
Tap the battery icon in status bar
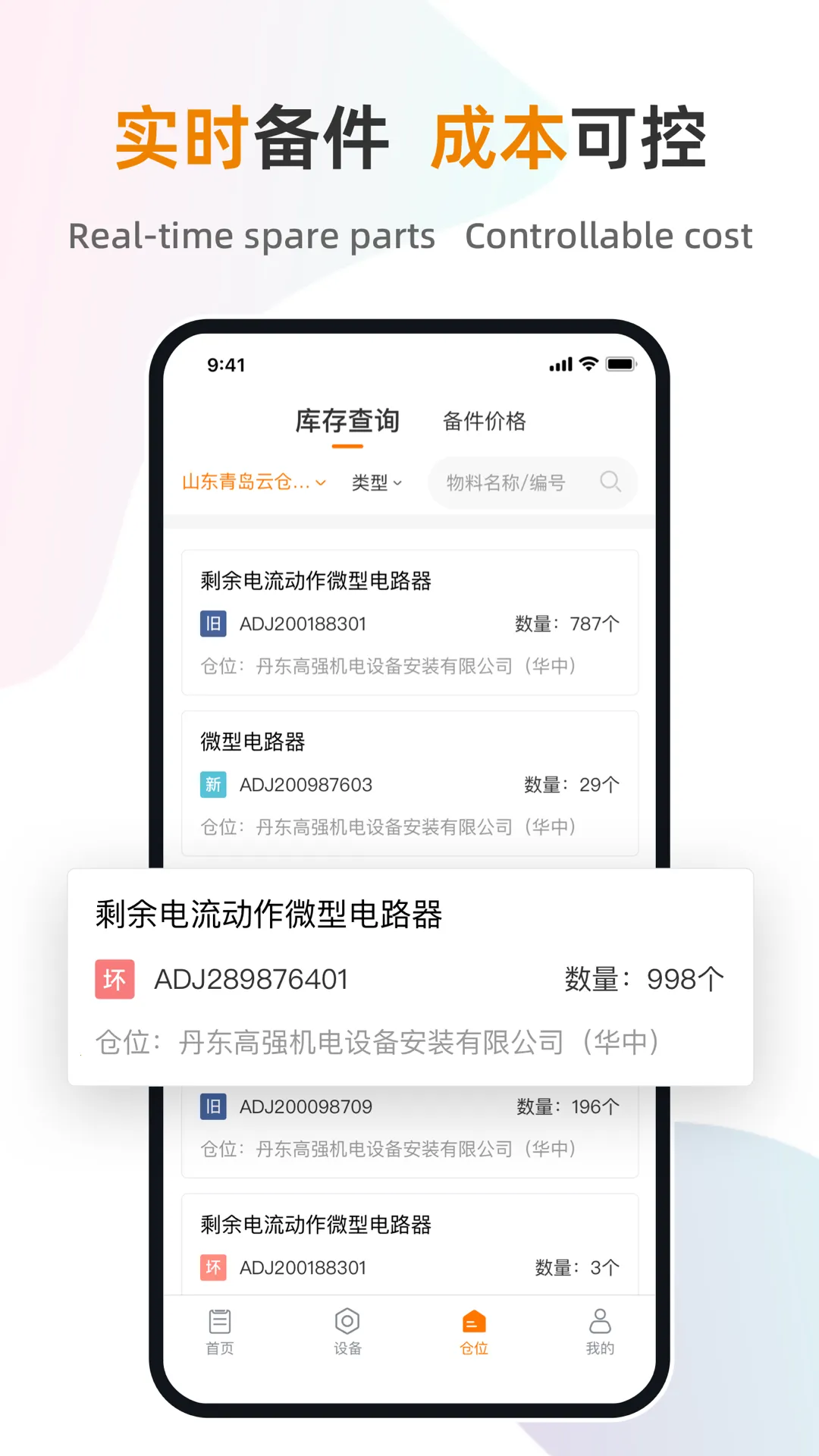(x=622, y=365)
